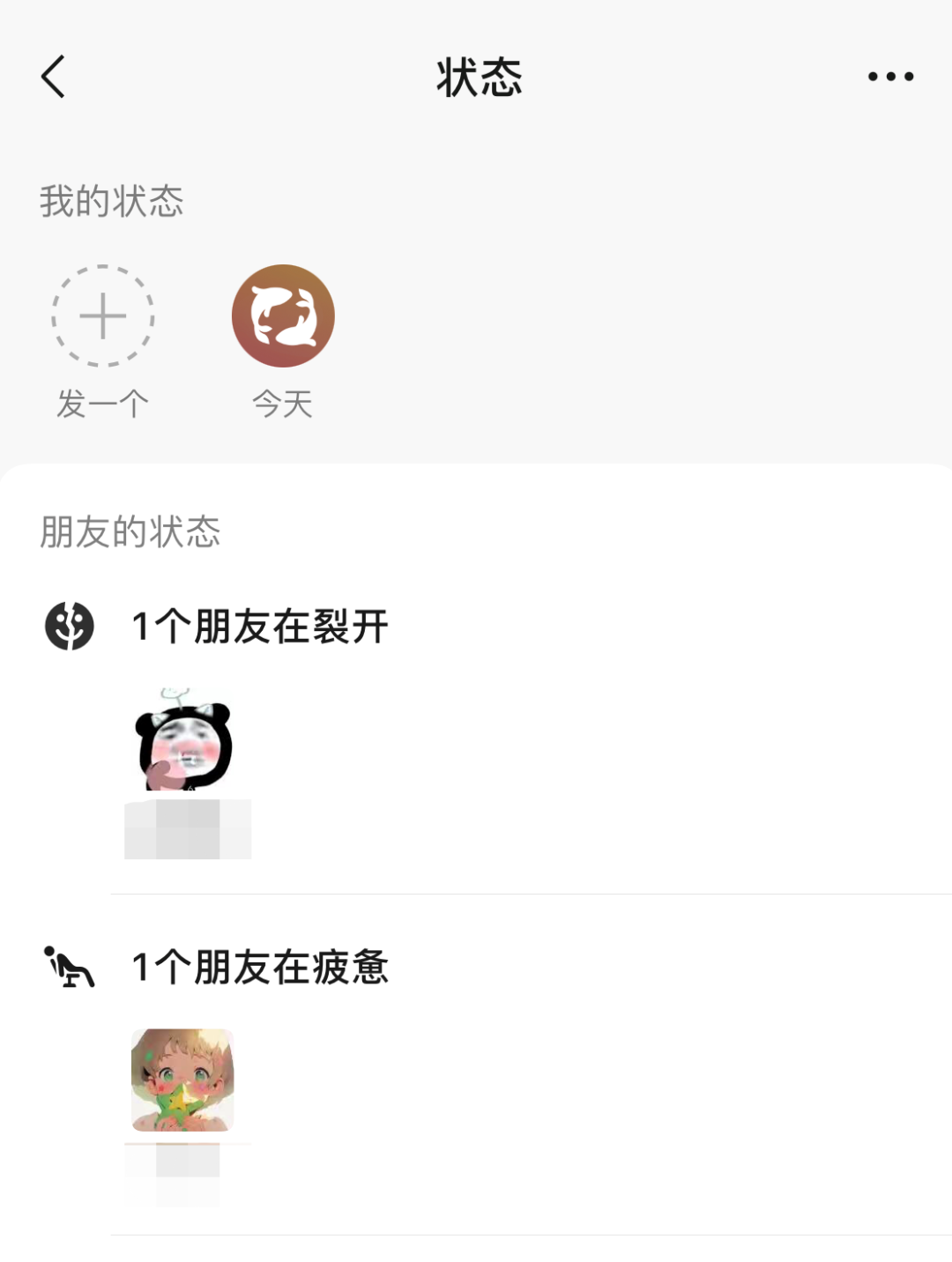
Task: View my status from 今天
Action: coord(283,316)
